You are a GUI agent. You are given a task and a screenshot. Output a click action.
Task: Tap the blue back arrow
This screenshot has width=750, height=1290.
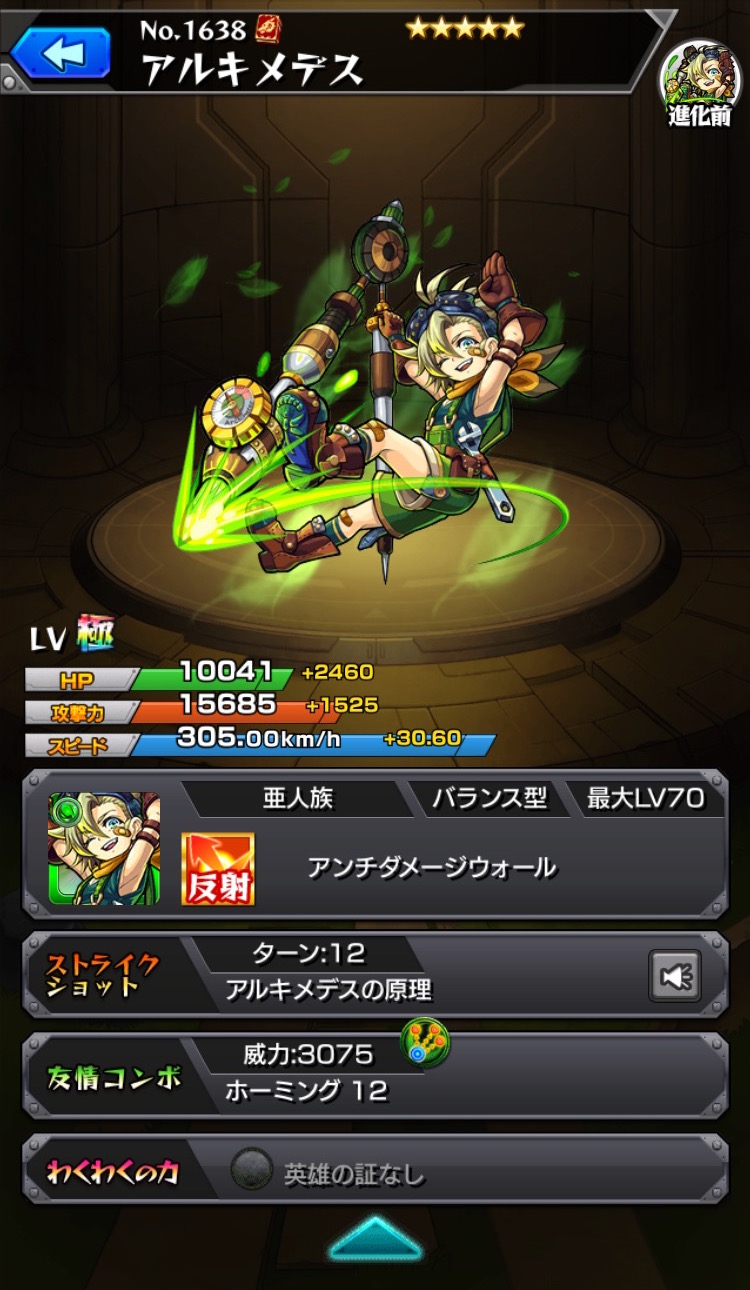[61, 52]
